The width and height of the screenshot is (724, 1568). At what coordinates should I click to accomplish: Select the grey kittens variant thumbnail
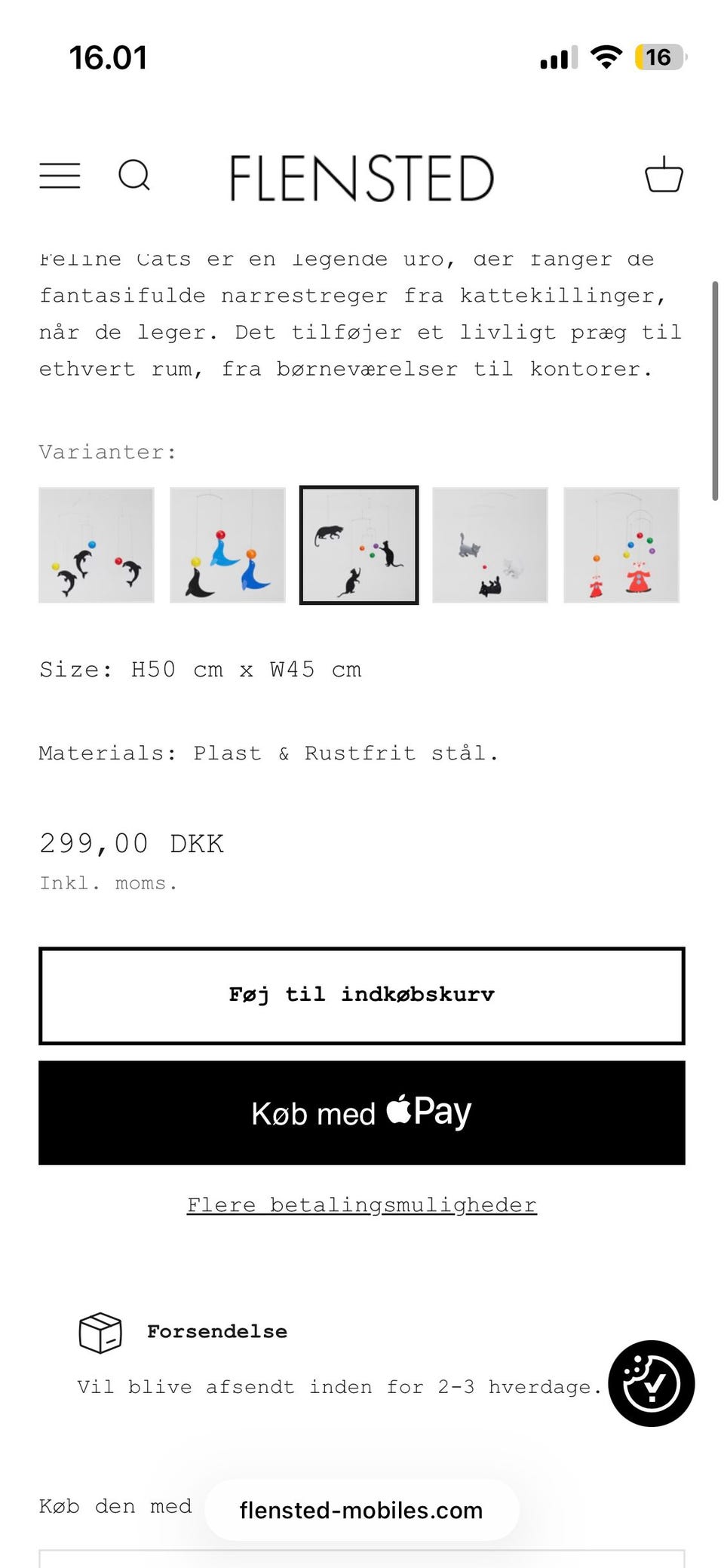pyautogui.click(x=491, y=545)
